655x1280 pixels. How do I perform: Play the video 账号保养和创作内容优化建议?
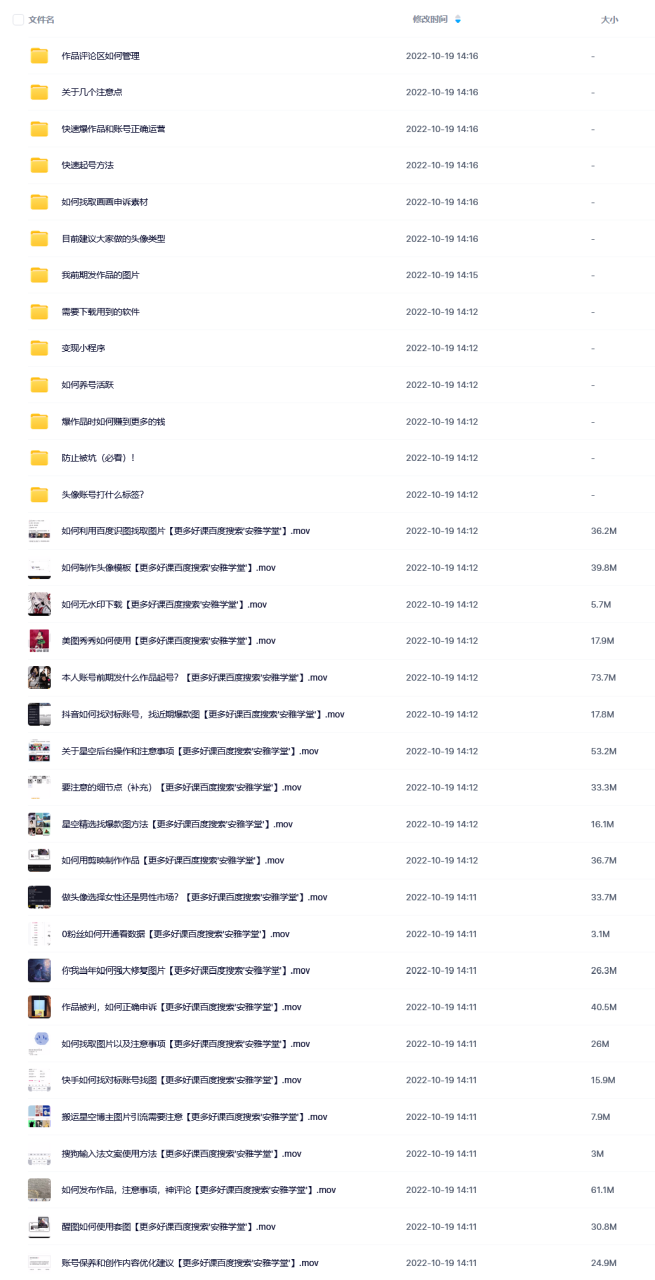coord(190,1264)
